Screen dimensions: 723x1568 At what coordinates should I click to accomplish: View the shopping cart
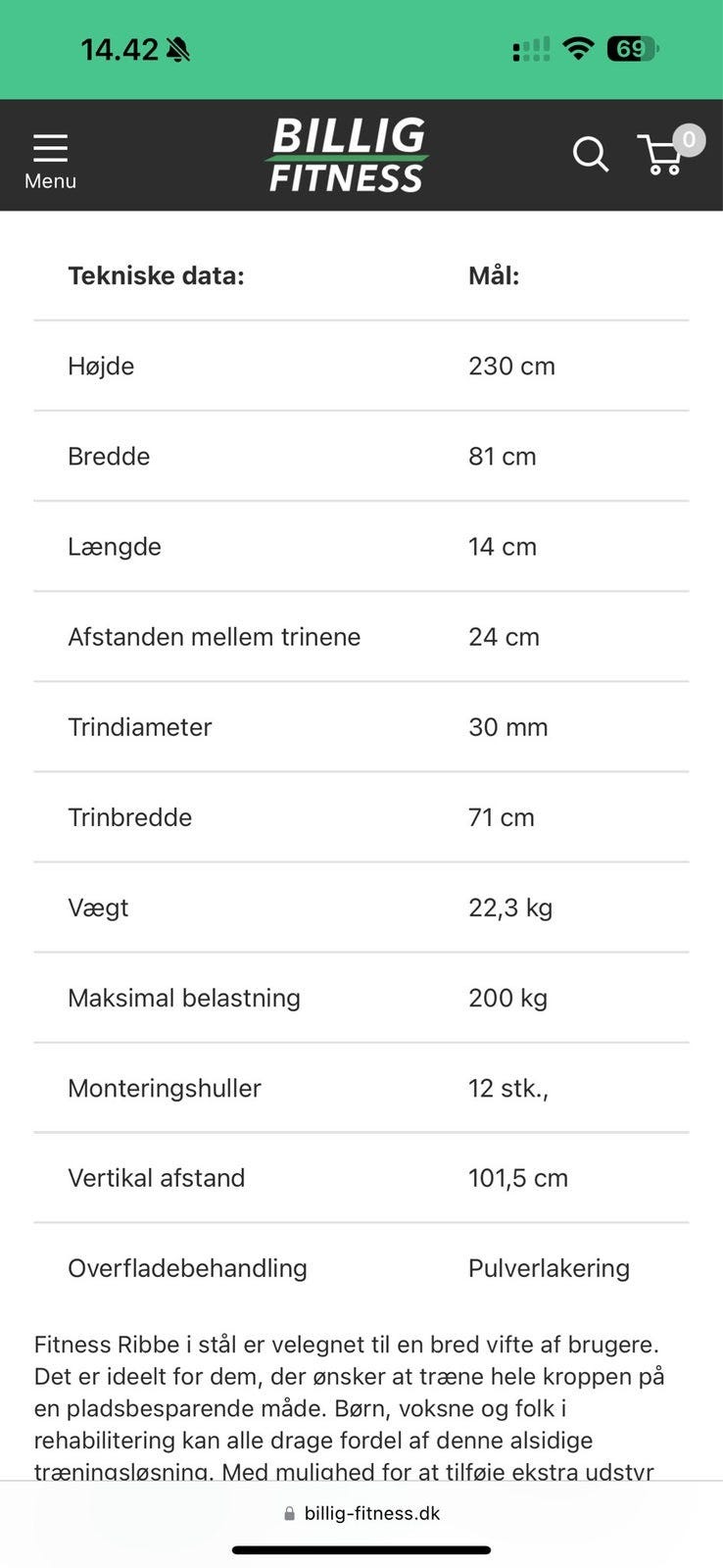coord(668,151)
